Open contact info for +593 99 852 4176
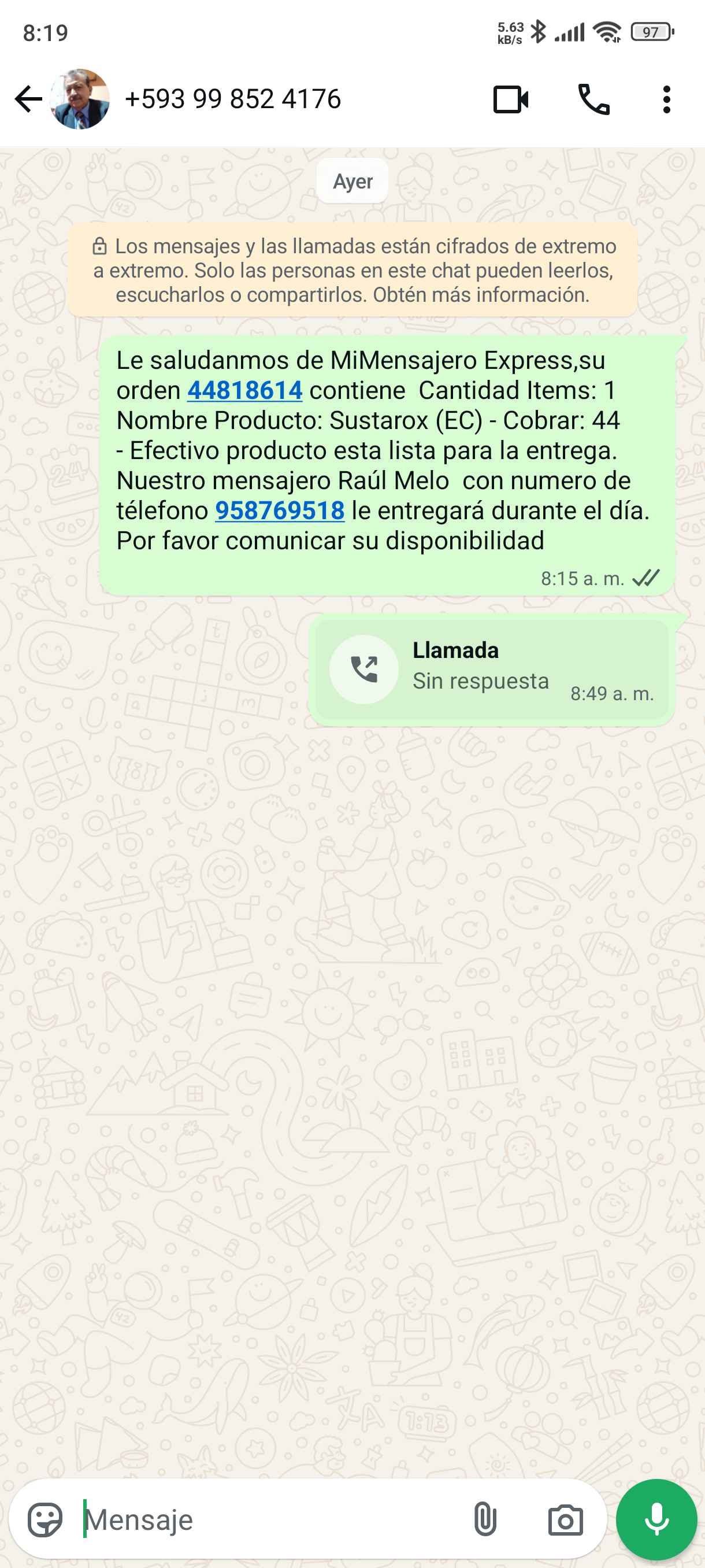This screenshot has width=705, height=1568. (x=232, y=99)
